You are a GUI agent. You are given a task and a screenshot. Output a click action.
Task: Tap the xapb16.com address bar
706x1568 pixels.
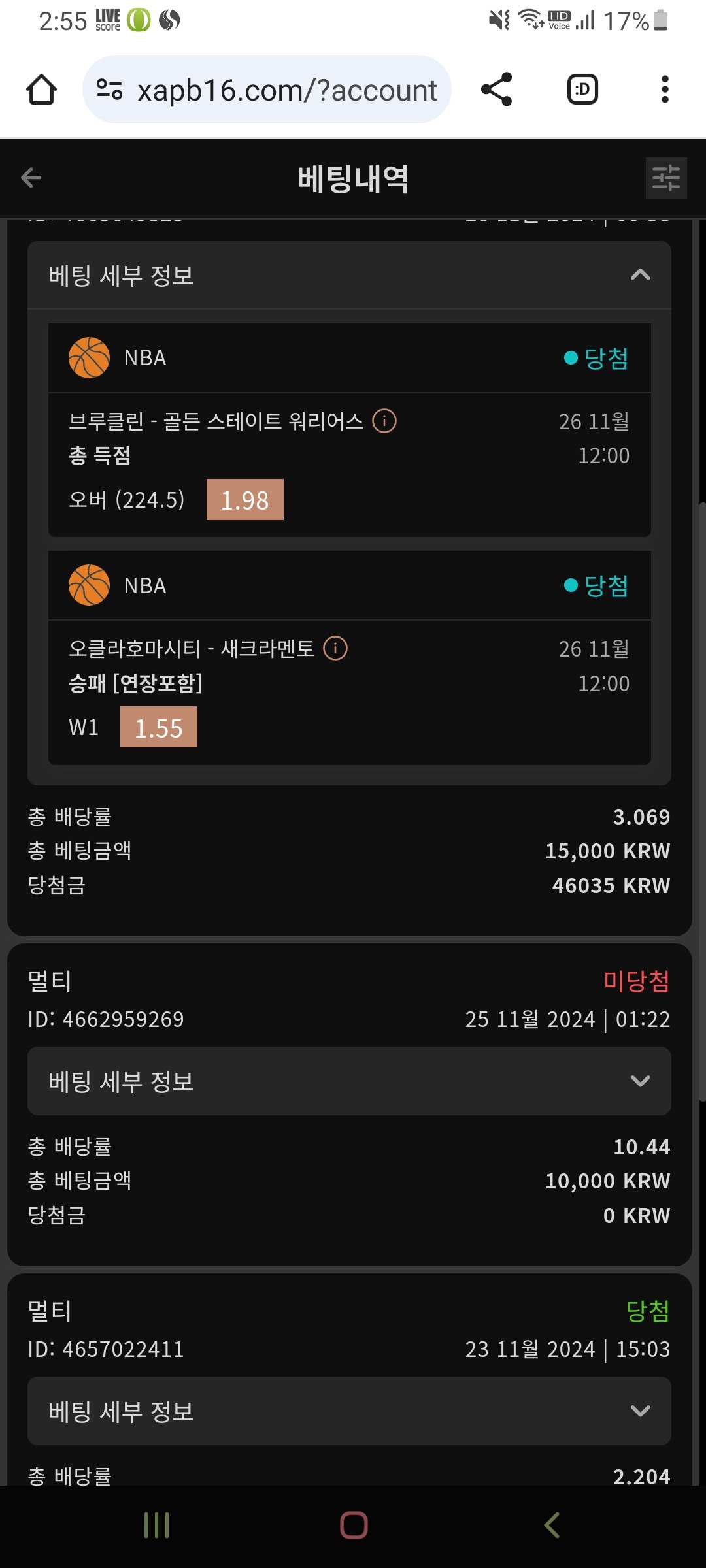[x=267, y=90]
